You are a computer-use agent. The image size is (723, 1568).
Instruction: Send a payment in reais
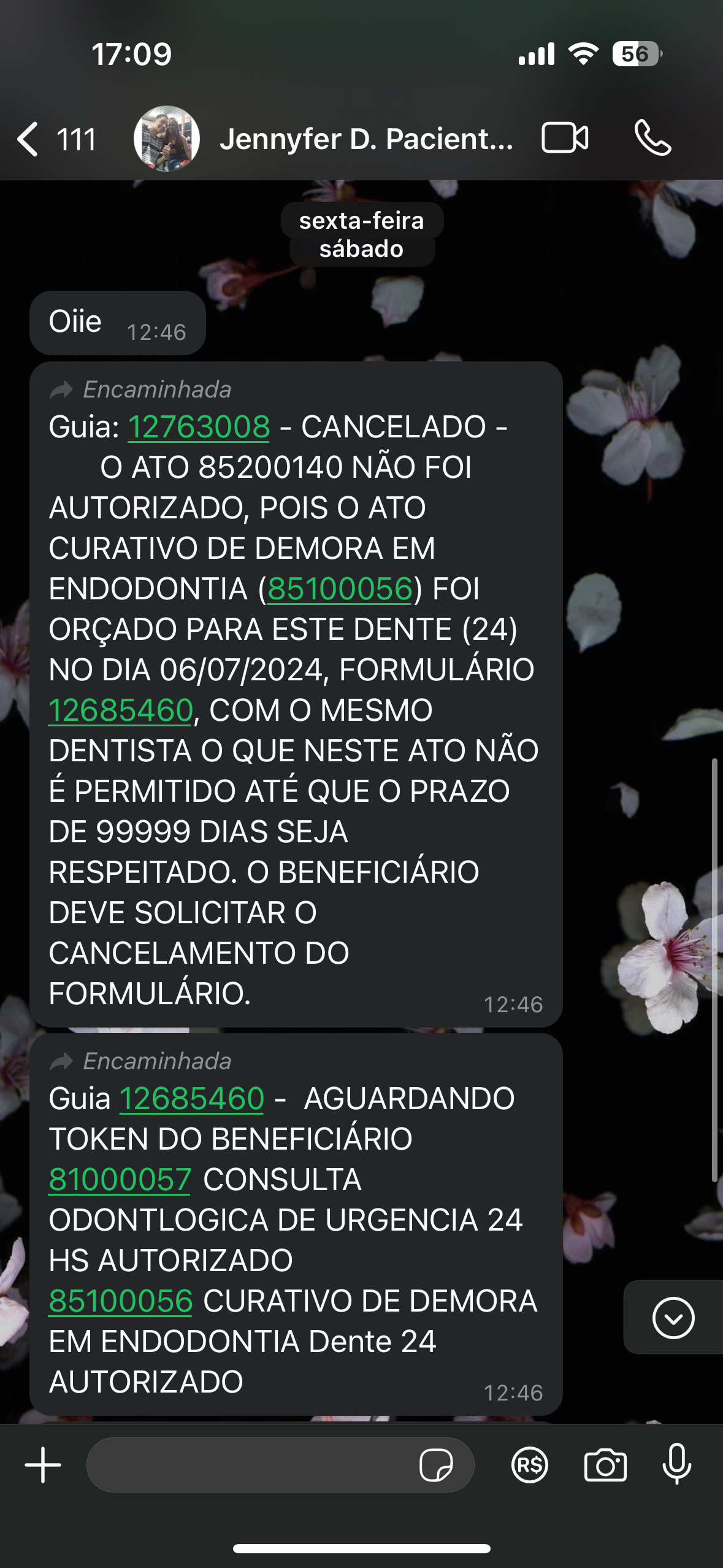tap(529, 1466)
